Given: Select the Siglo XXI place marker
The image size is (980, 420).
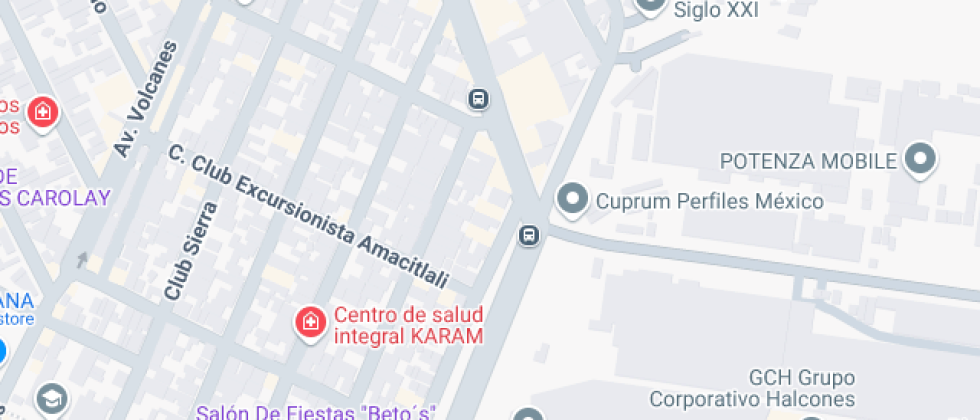Looking at the screenshot, I should click(651, 4).
